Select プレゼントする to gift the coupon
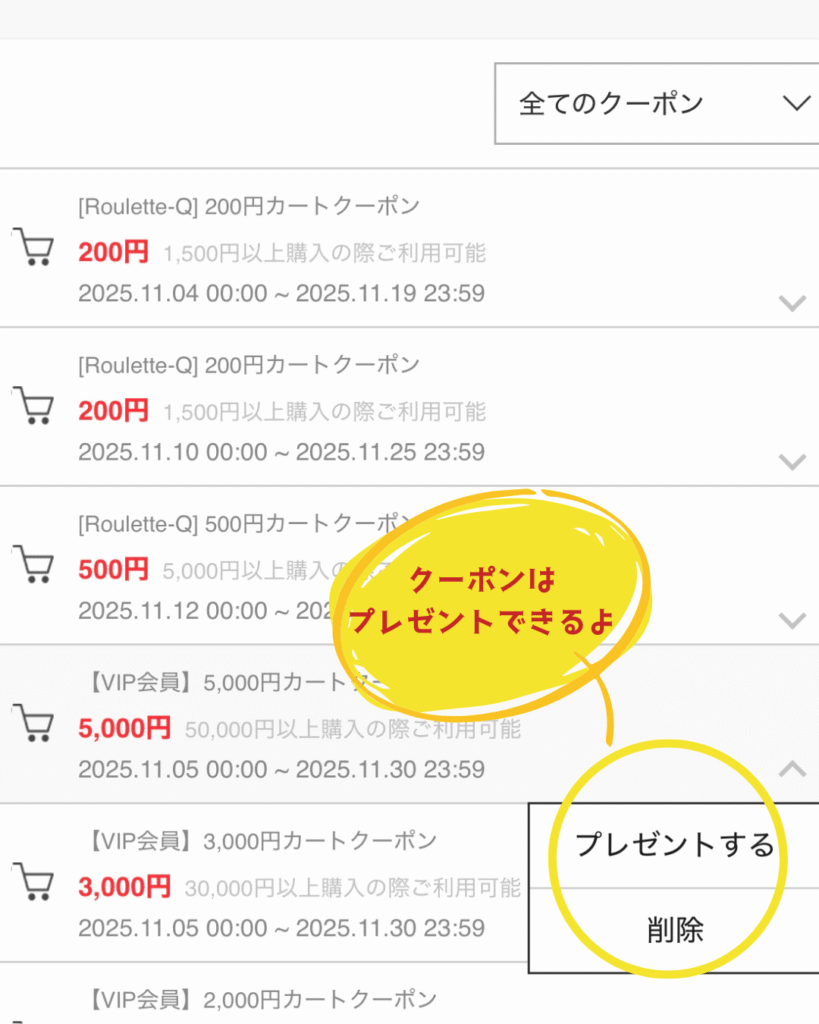Screen dimensions: 819x1024 (674, 845)
